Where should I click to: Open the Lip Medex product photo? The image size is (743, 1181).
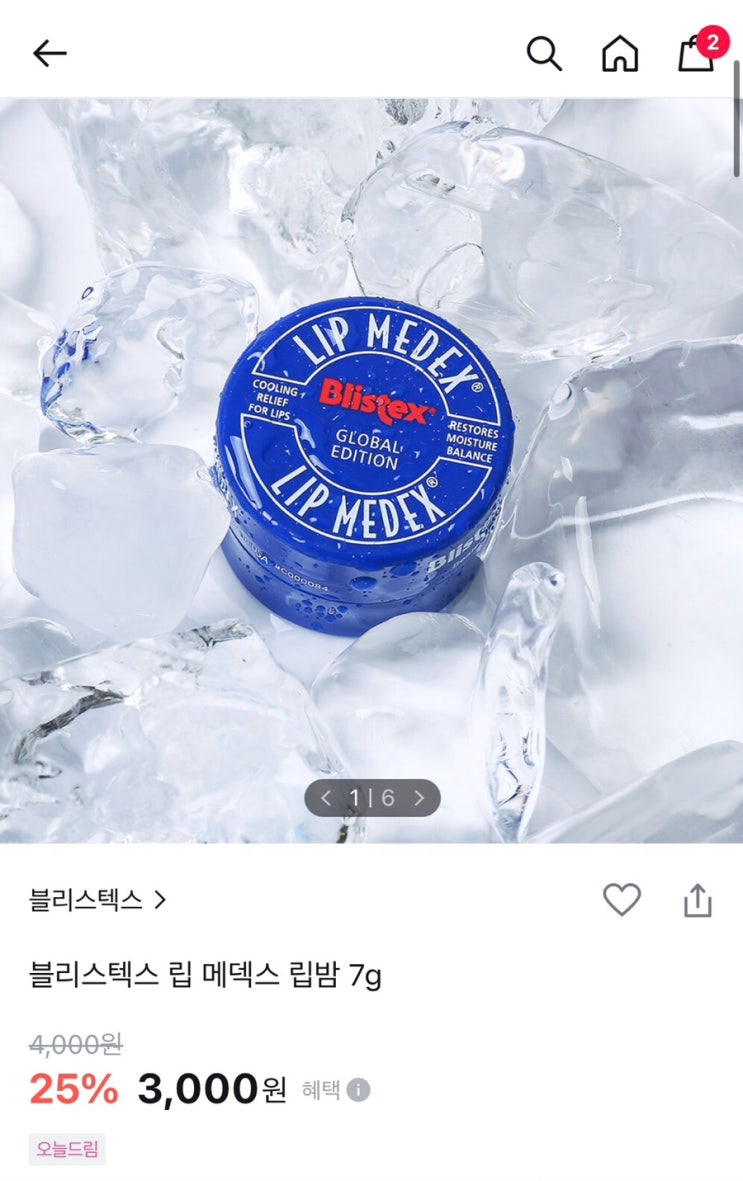[x=372, y=470]
